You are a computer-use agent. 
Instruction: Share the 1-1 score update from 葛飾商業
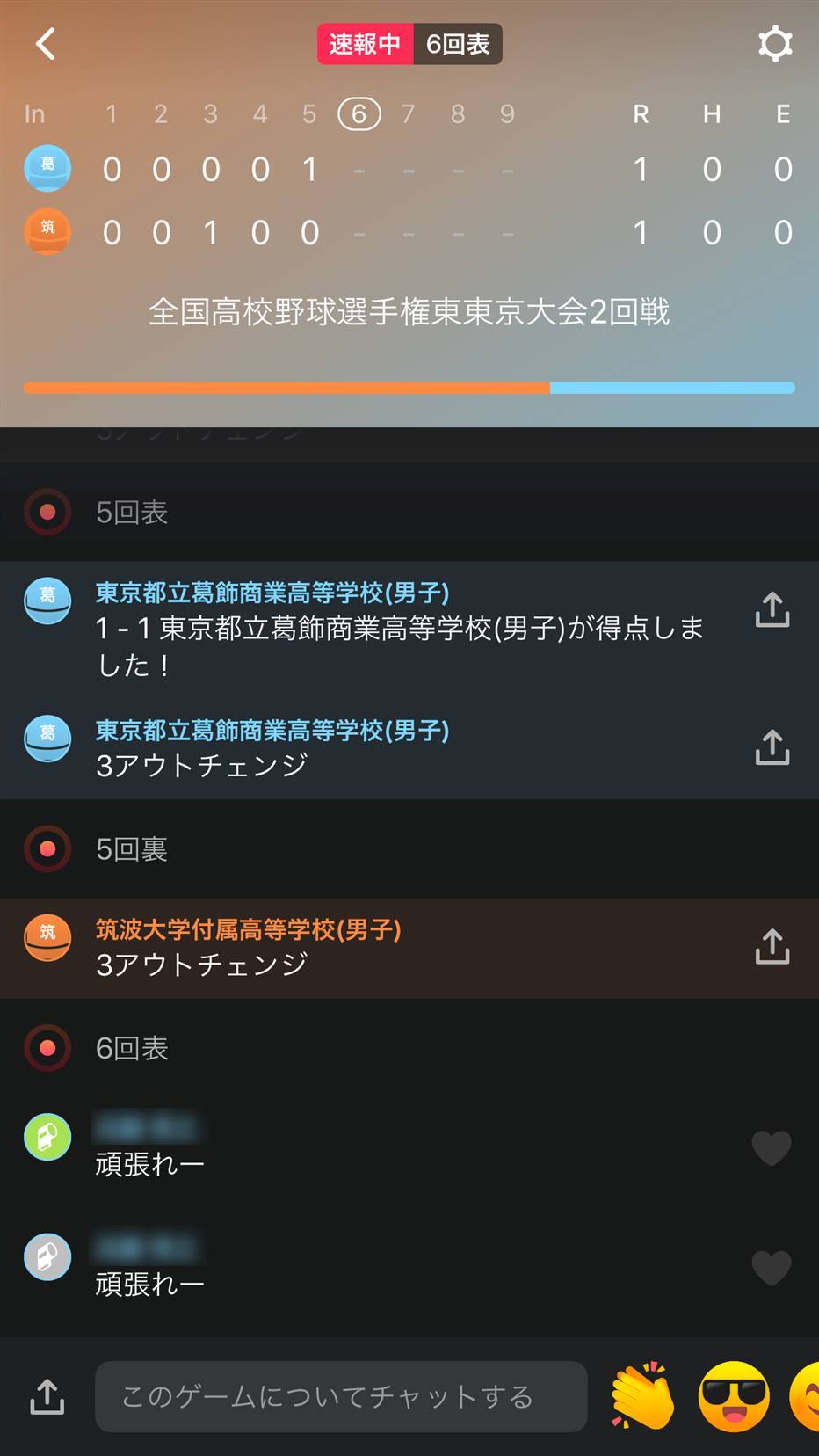click(772, 609)
